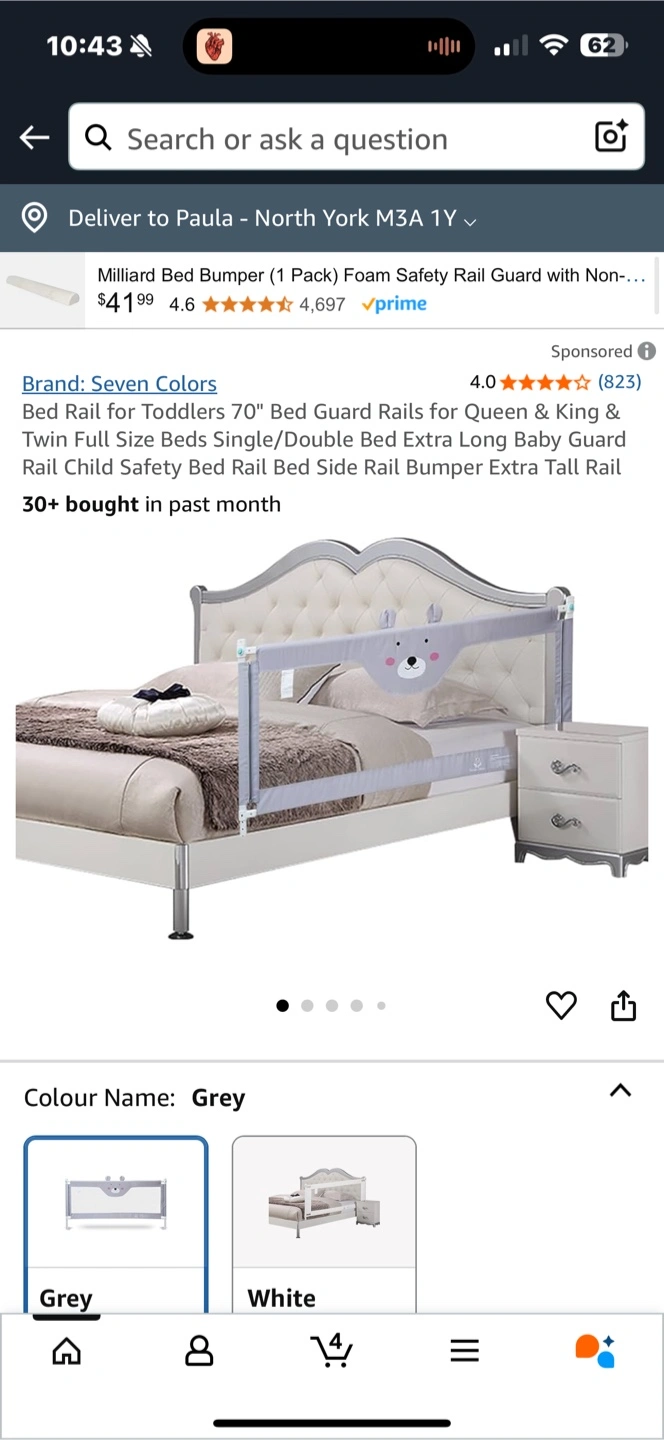The image size is (664, 1440).
Task: Open the cart with 4 items
Action: (331, 1349)
